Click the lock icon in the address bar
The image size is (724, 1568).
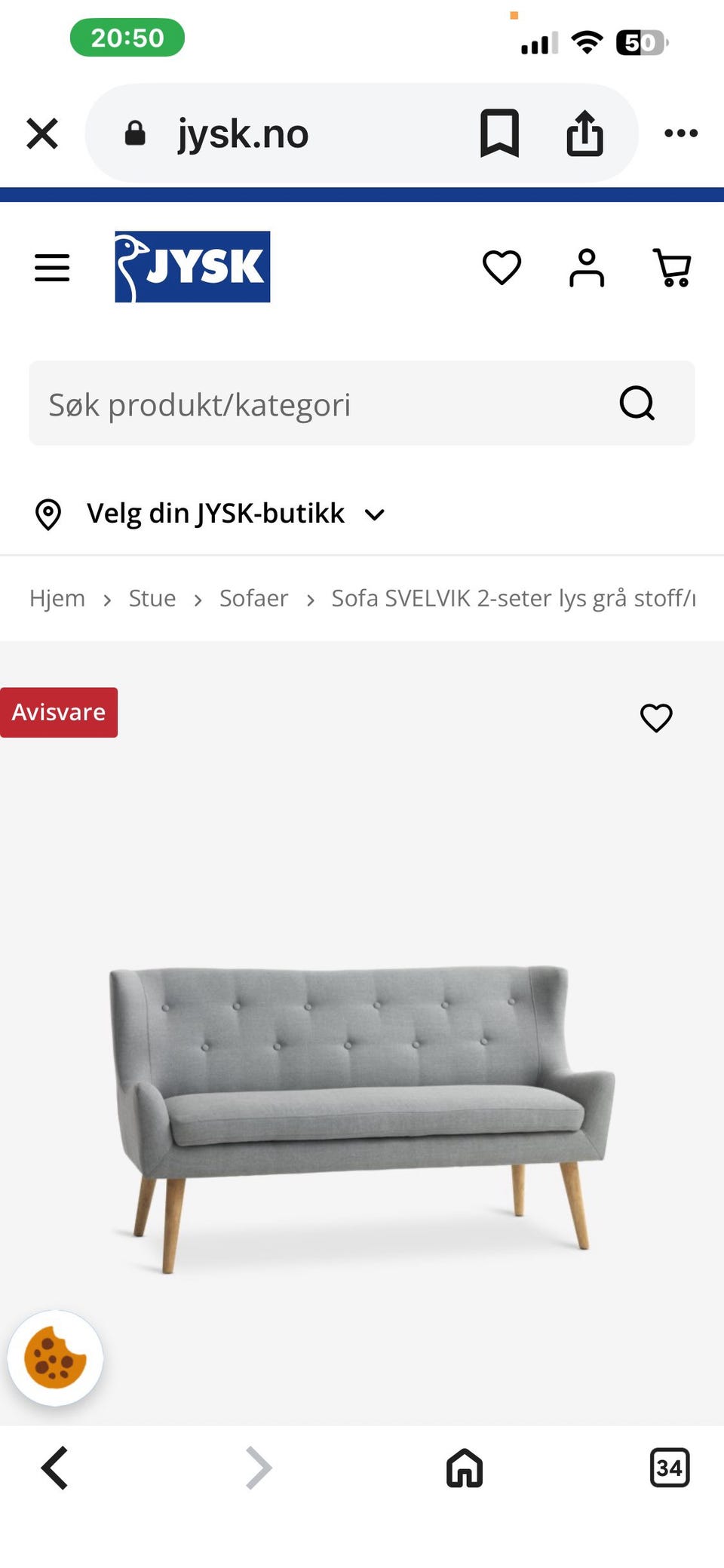136,133
